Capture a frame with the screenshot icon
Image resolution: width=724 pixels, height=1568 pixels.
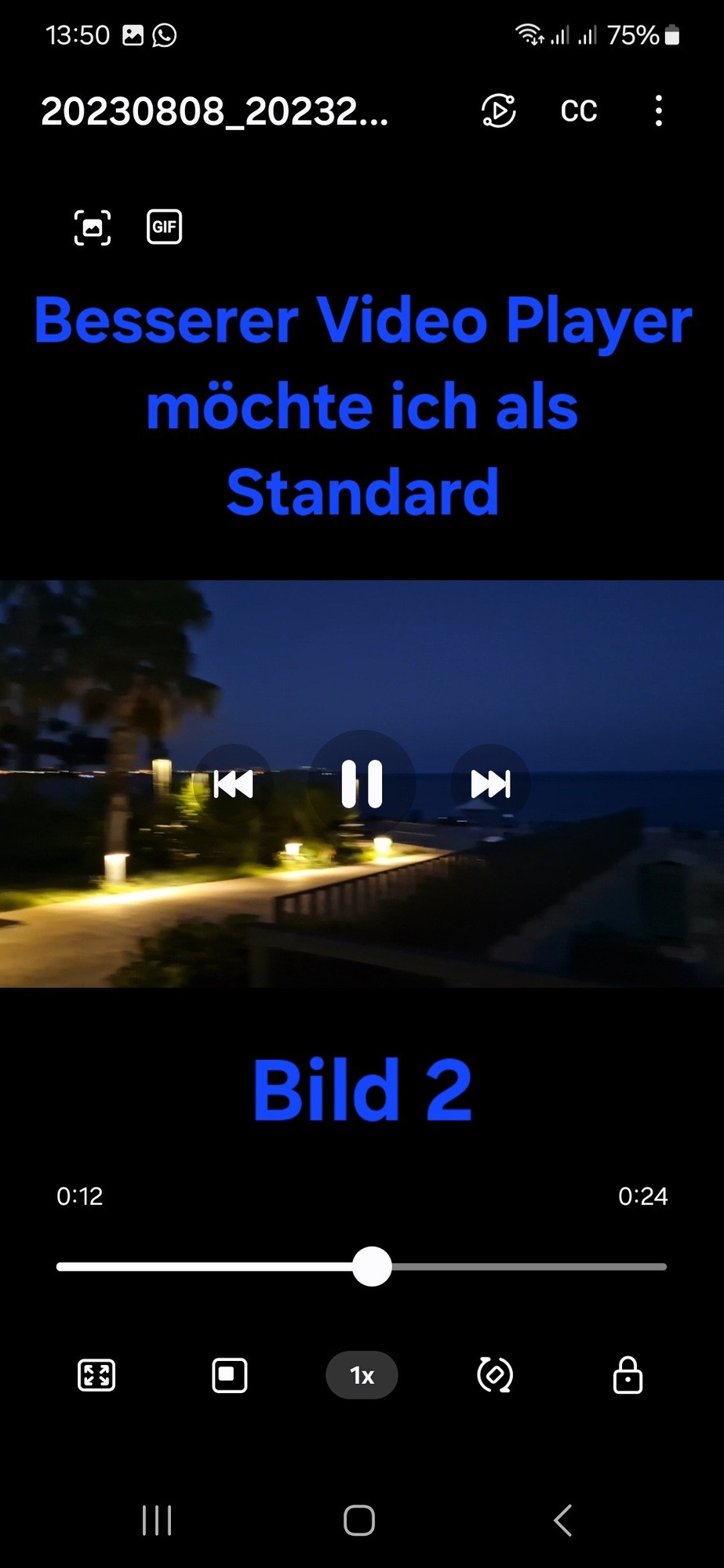(93, 227)
